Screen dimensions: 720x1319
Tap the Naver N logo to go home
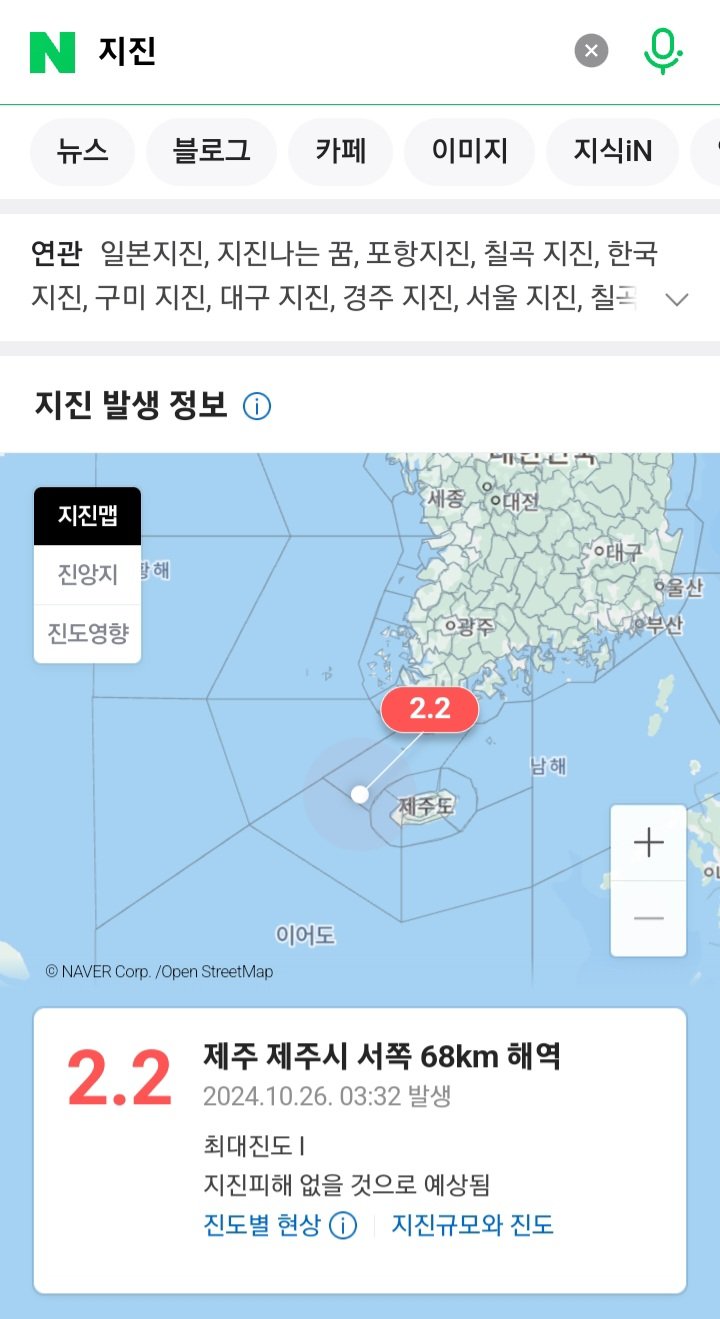pyautogui.click(x=52, y=51)
